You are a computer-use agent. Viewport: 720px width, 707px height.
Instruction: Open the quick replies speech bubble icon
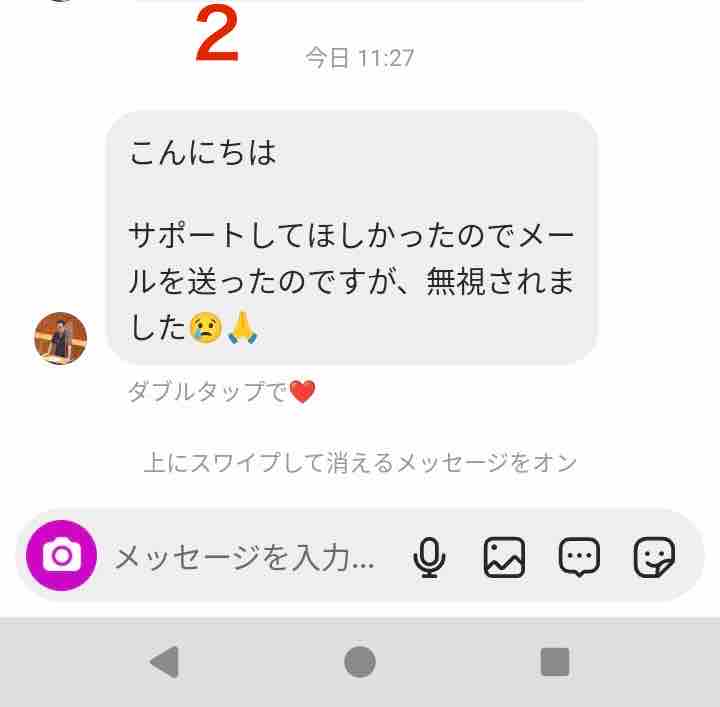(x=579, y=557)
